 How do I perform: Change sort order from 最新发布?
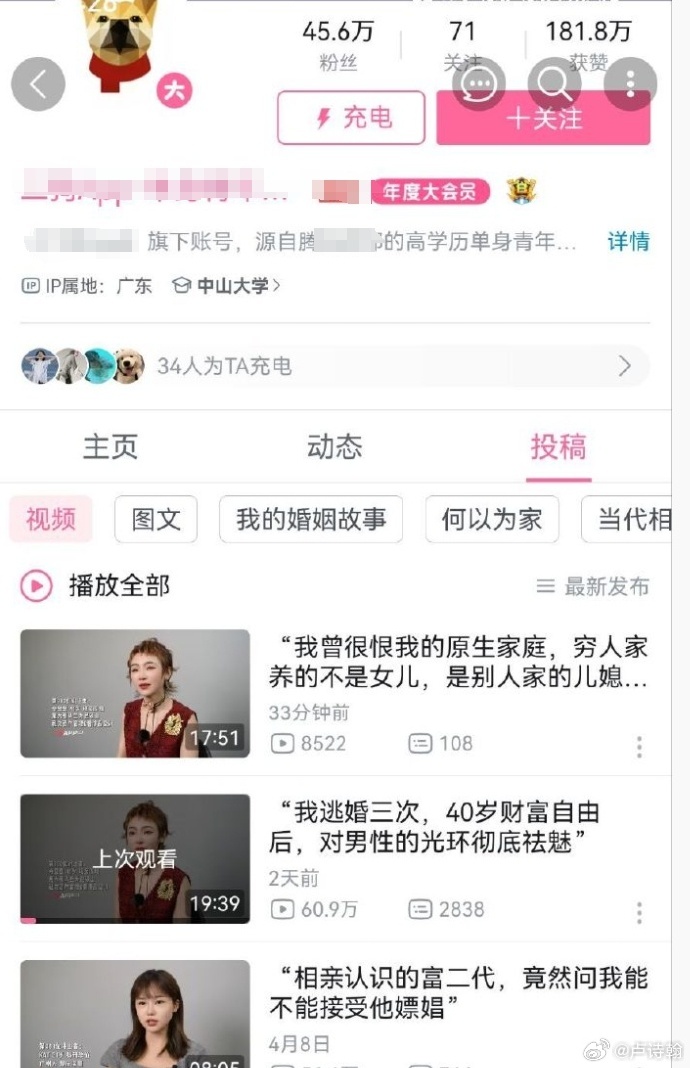593,587
